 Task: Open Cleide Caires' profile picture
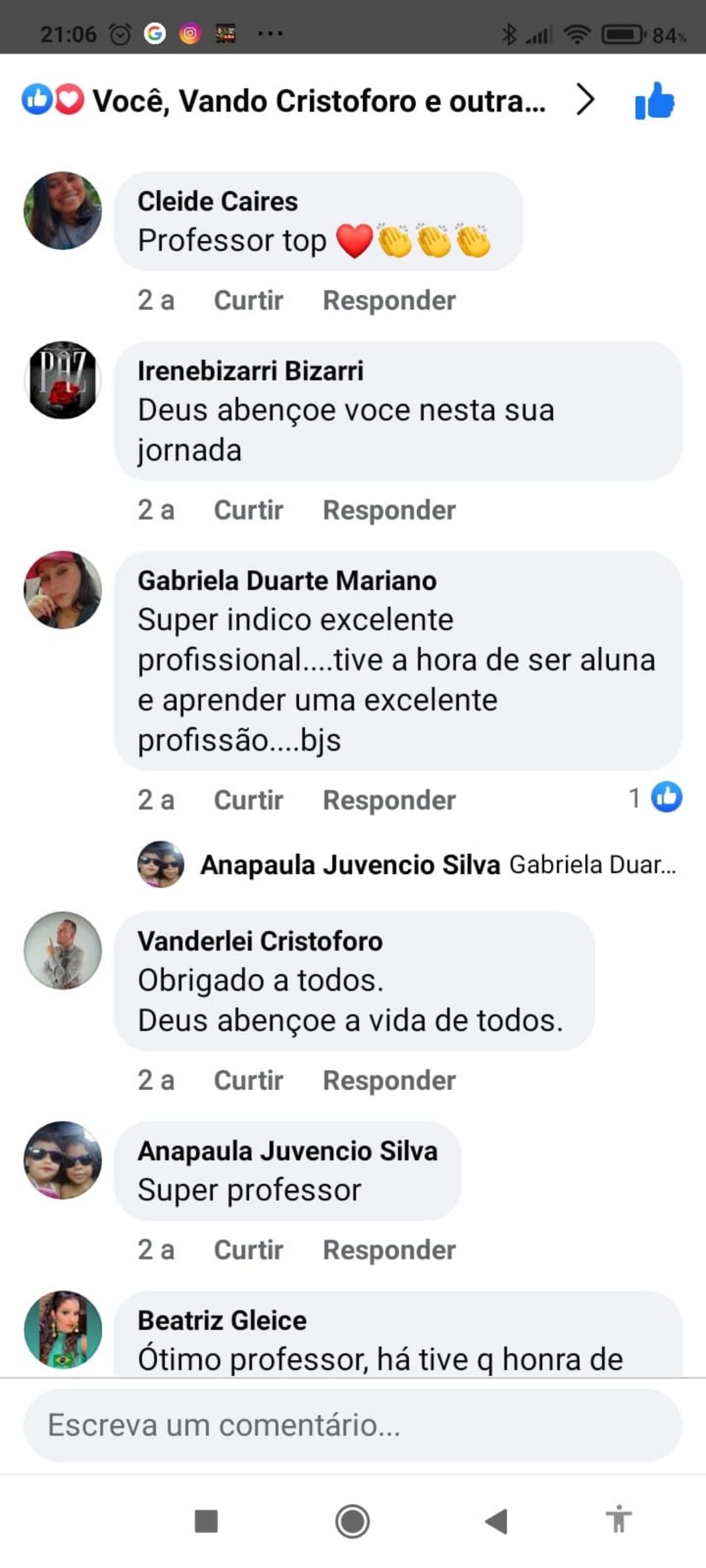pos(63,210)
